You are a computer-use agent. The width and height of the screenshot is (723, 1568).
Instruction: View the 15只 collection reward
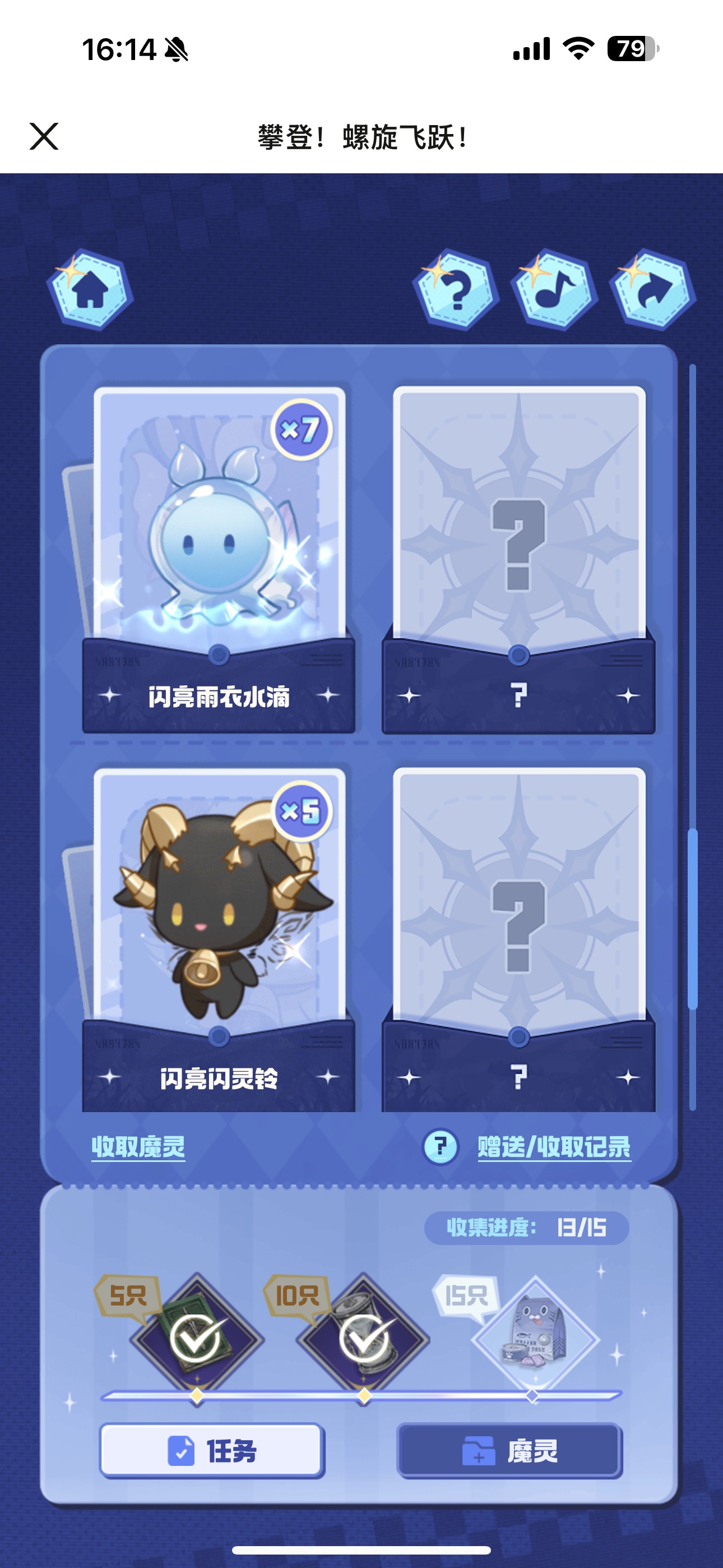click(x=535, y=1339)
